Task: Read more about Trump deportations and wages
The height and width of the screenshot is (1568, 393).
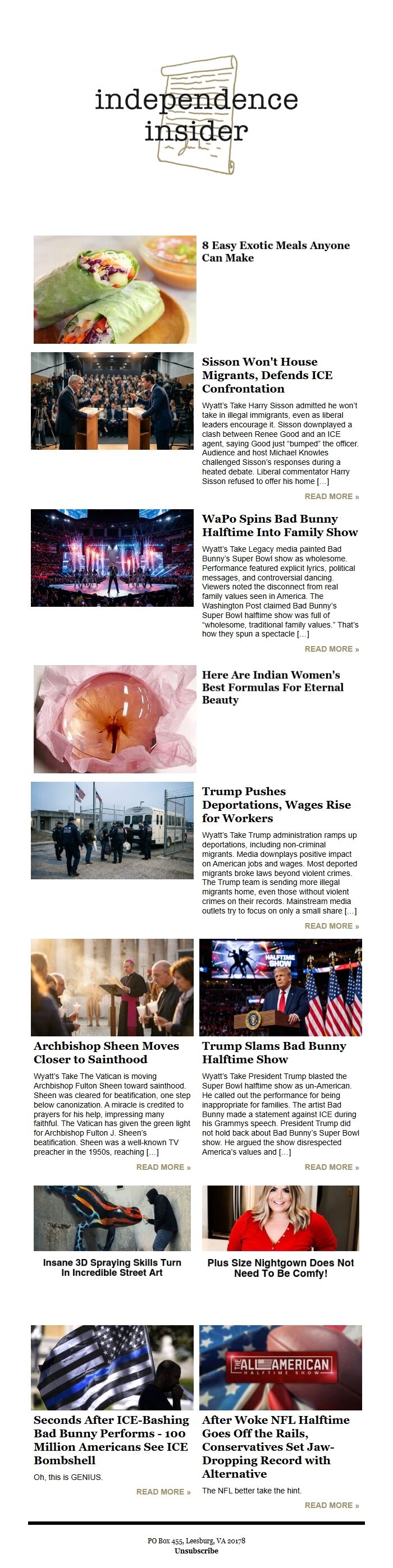Action: (331, 926)
